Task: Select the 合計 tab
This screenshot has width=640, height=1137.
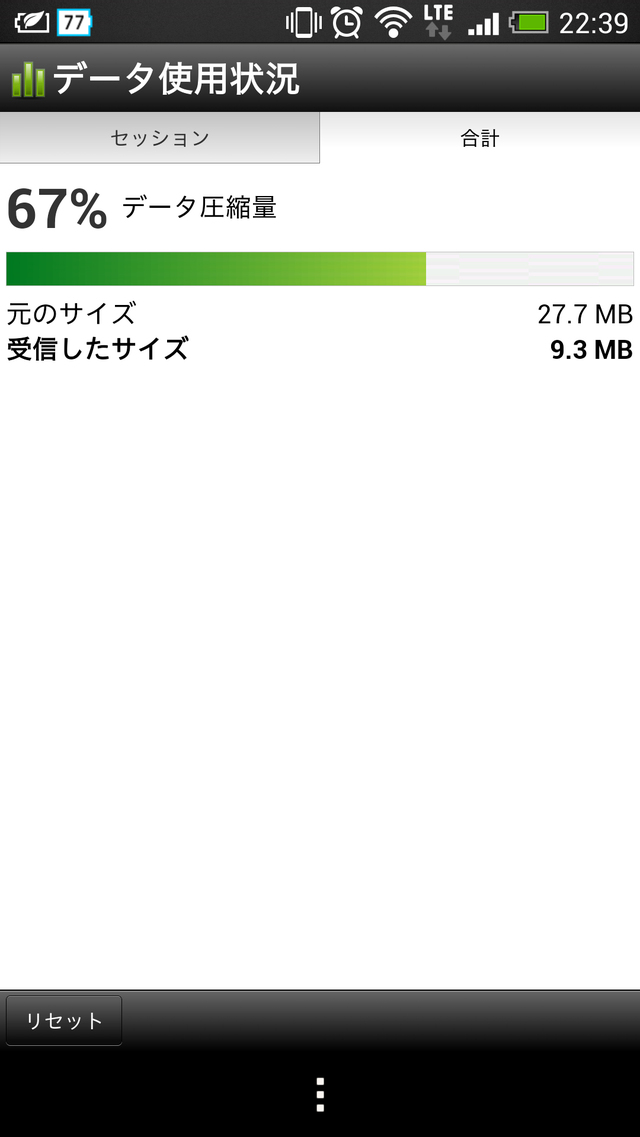Action: click(480, 138)
